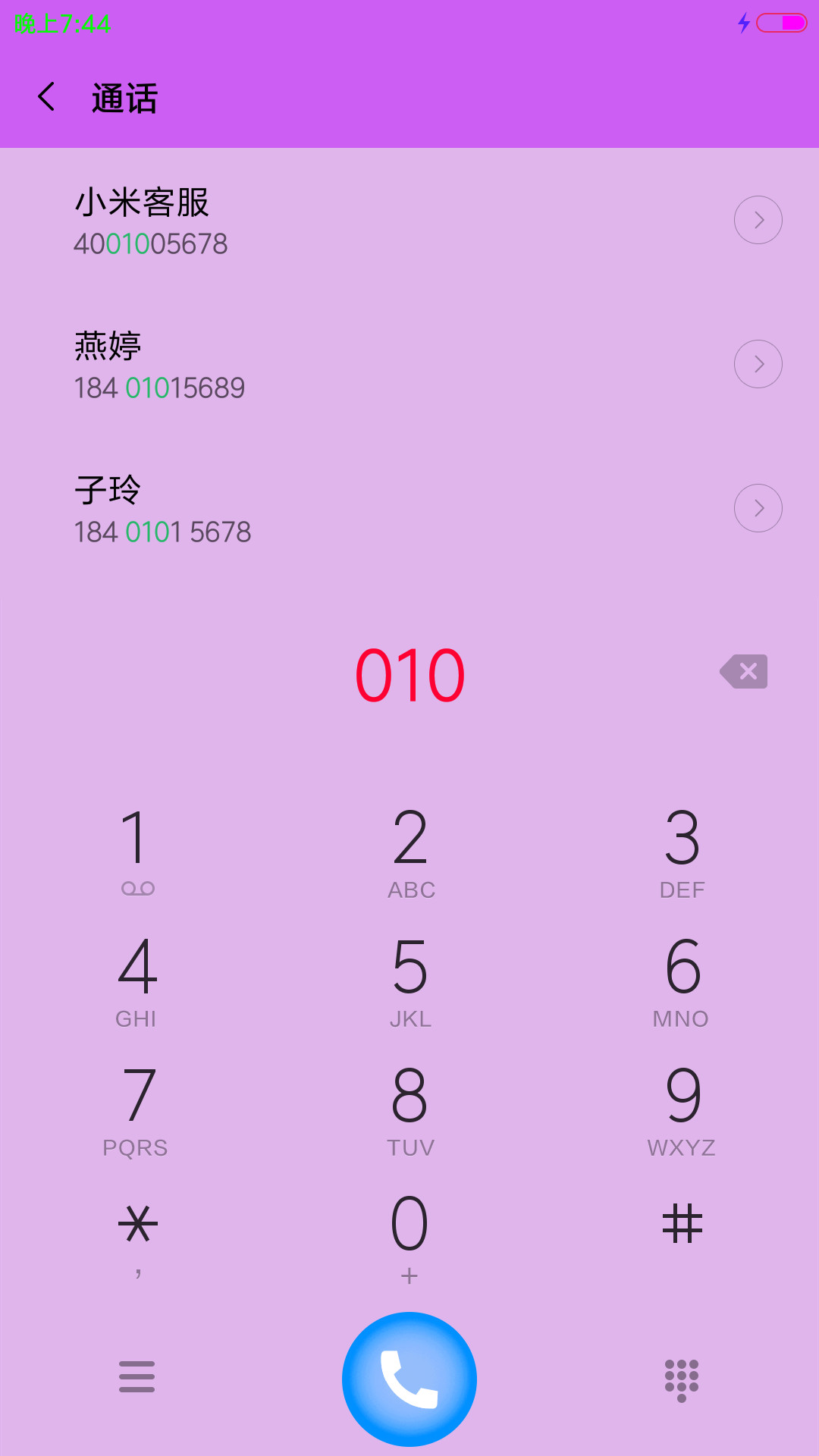
Task: Dial digit 5 JKL key
Action: [x=410, y=980]
